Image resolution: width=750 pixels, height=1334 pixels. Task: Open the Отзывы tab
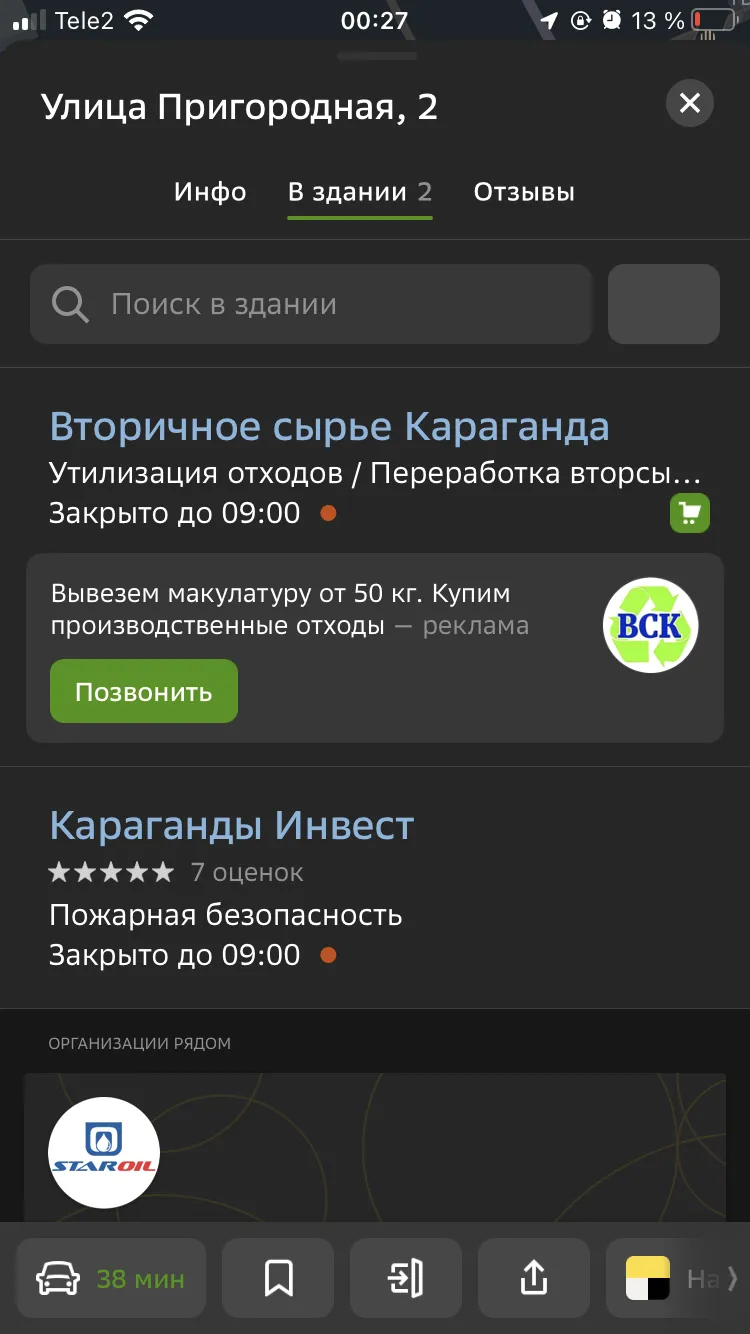click(x=524, y=192)
